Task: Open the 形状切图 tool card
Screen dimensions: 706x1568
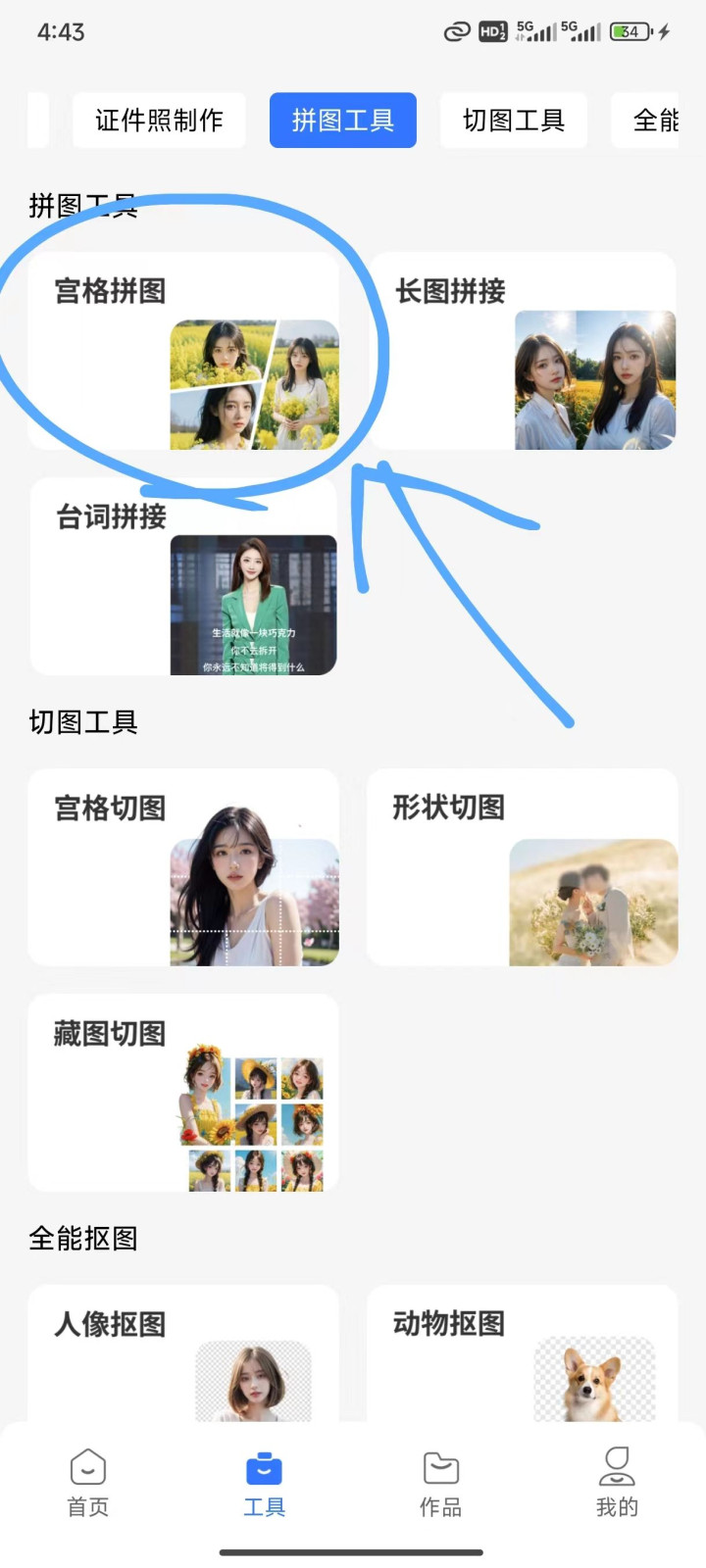Action: pyautogui.click(x=523, y=867)
